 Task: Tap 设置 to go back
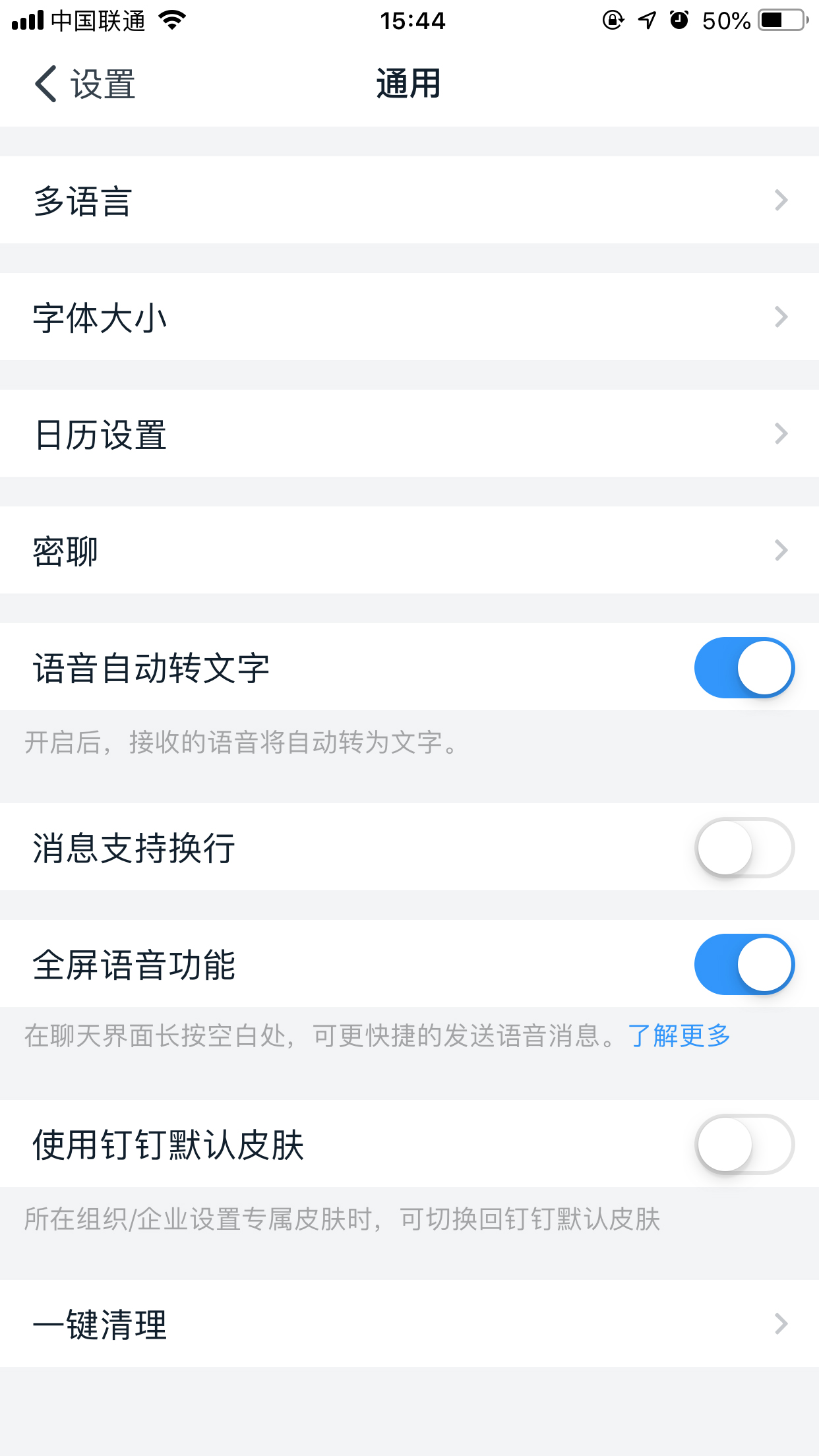click(102, 84)
